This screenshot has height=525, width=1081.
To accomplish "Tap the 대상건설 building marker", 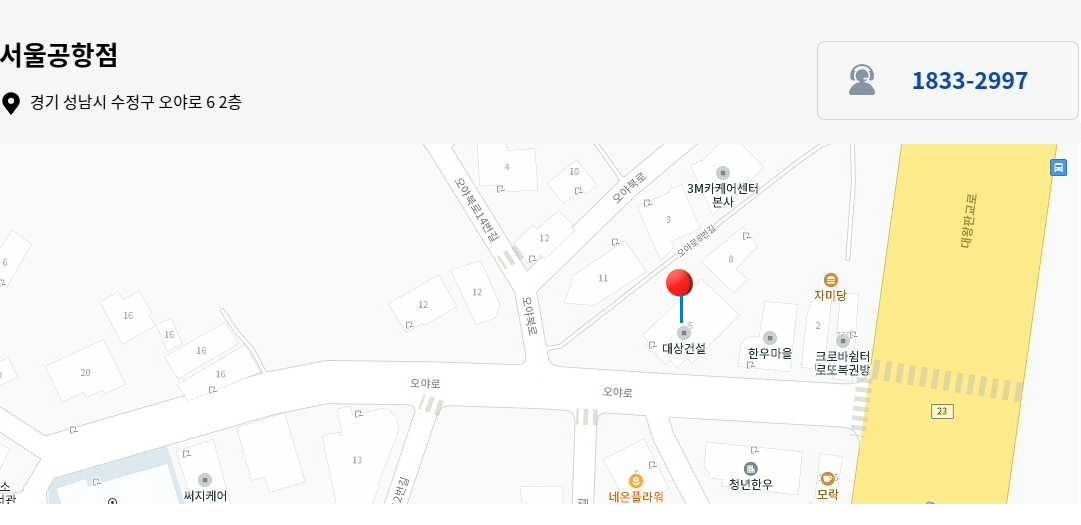I will click(x=684, y=333).
